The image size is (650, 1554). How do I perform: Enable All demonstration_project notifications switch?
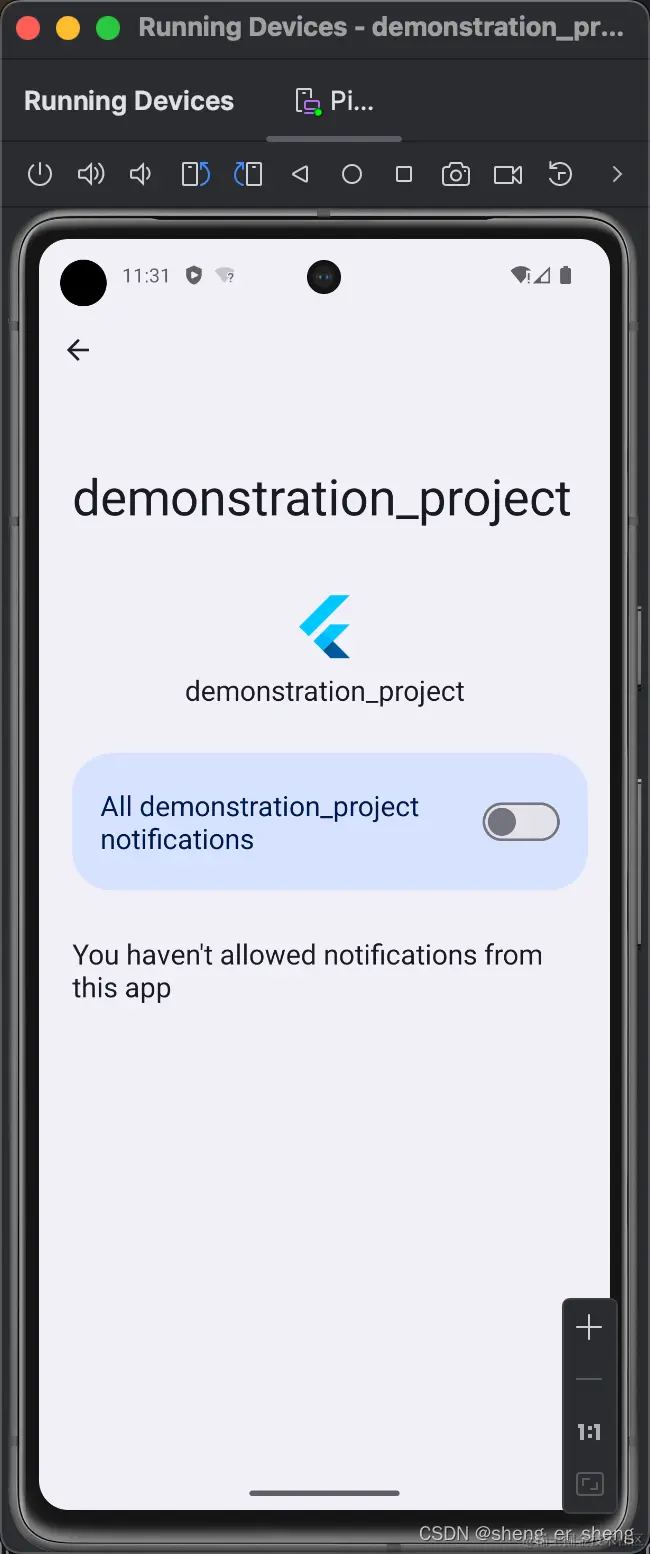pyautogui.click(x=520, y=822)
